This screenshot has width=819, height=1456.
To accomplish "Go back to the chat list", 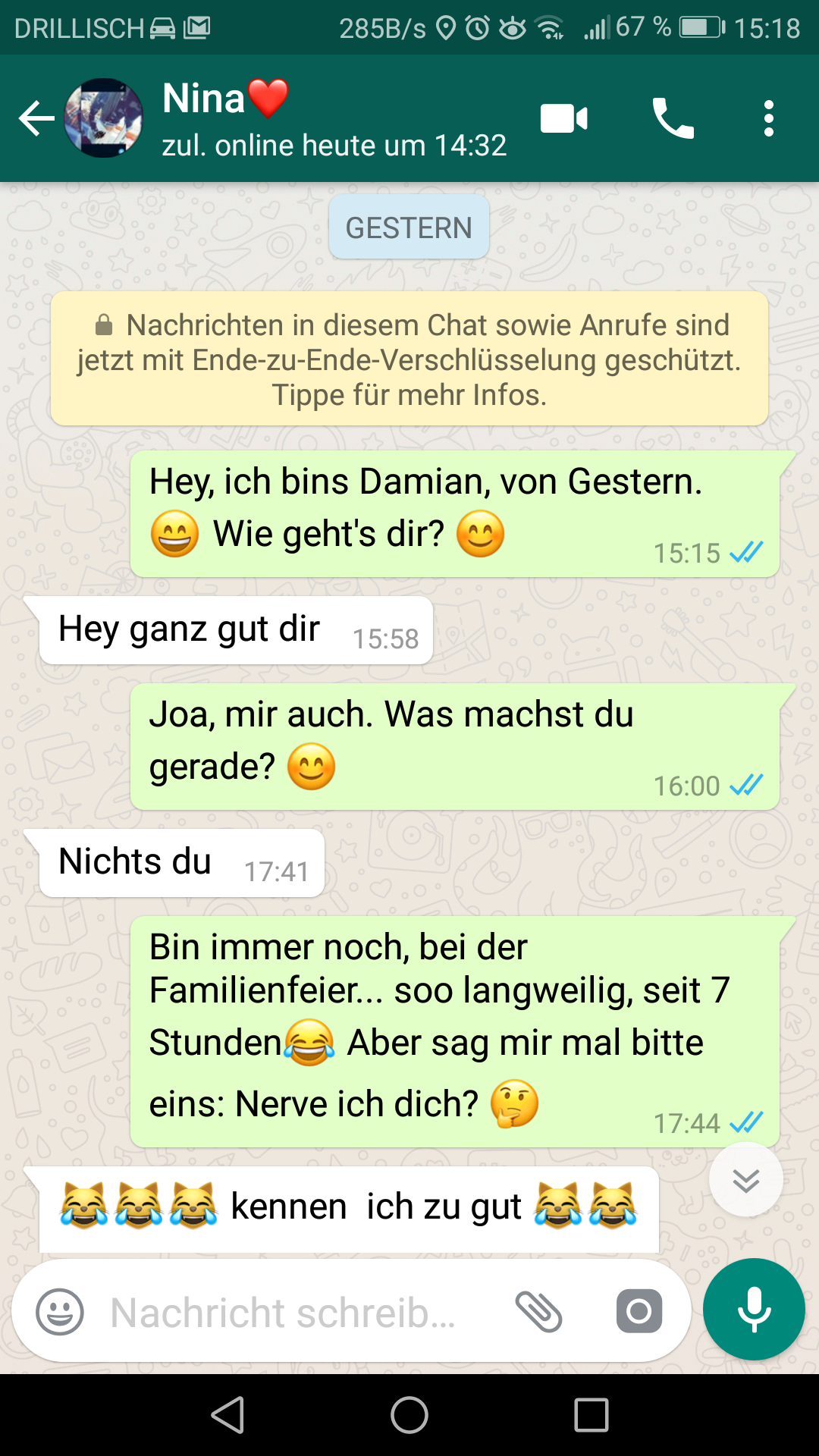I will tap(36, 119).
